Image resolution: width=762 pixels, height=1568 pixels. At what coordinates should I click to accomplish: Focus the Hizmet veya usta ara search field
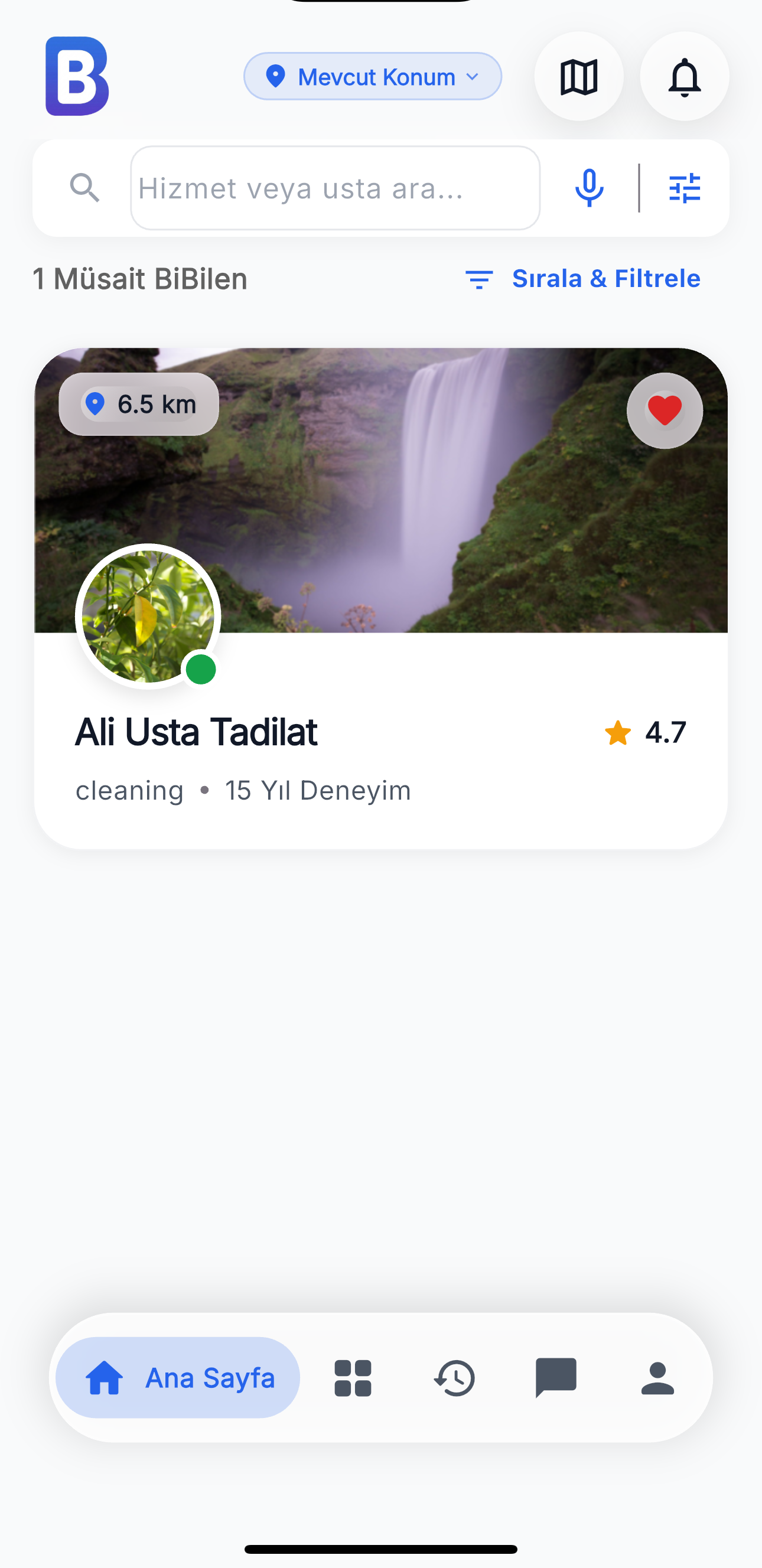pyautogui.click(x=335, y=188)
